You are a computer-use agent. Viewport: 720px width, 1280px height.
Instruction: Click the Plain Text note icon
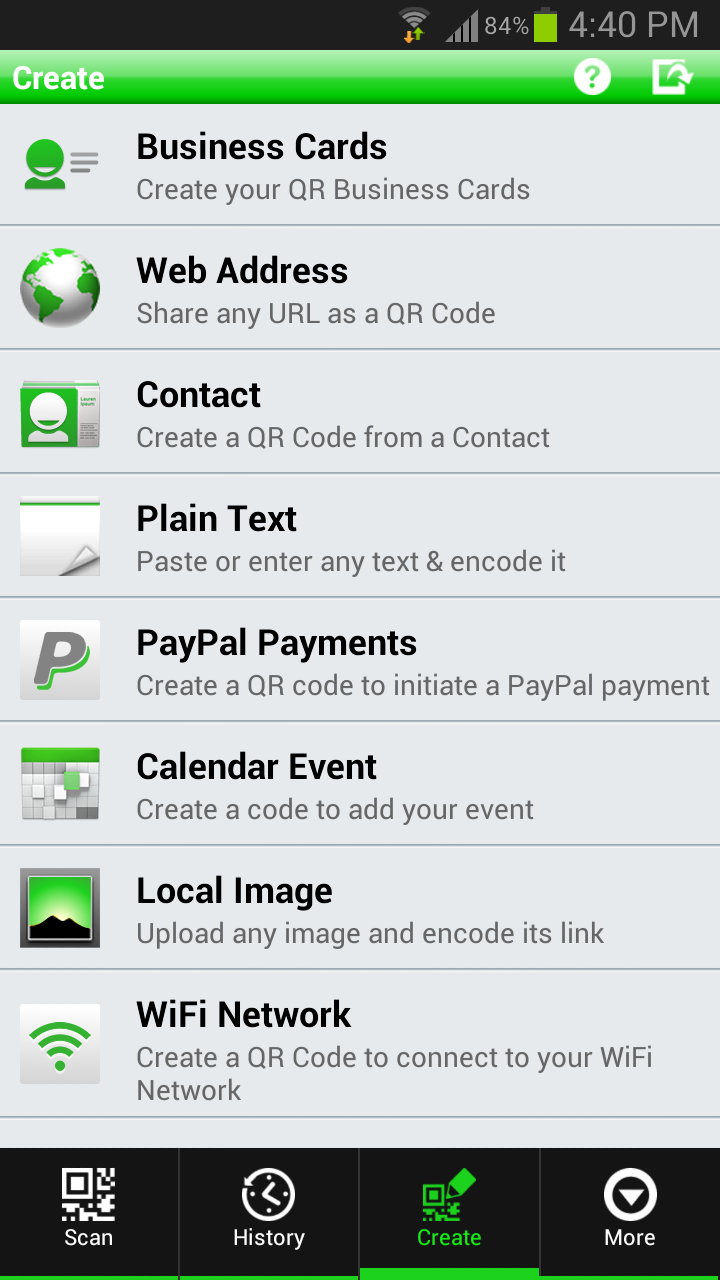point(60,536)
